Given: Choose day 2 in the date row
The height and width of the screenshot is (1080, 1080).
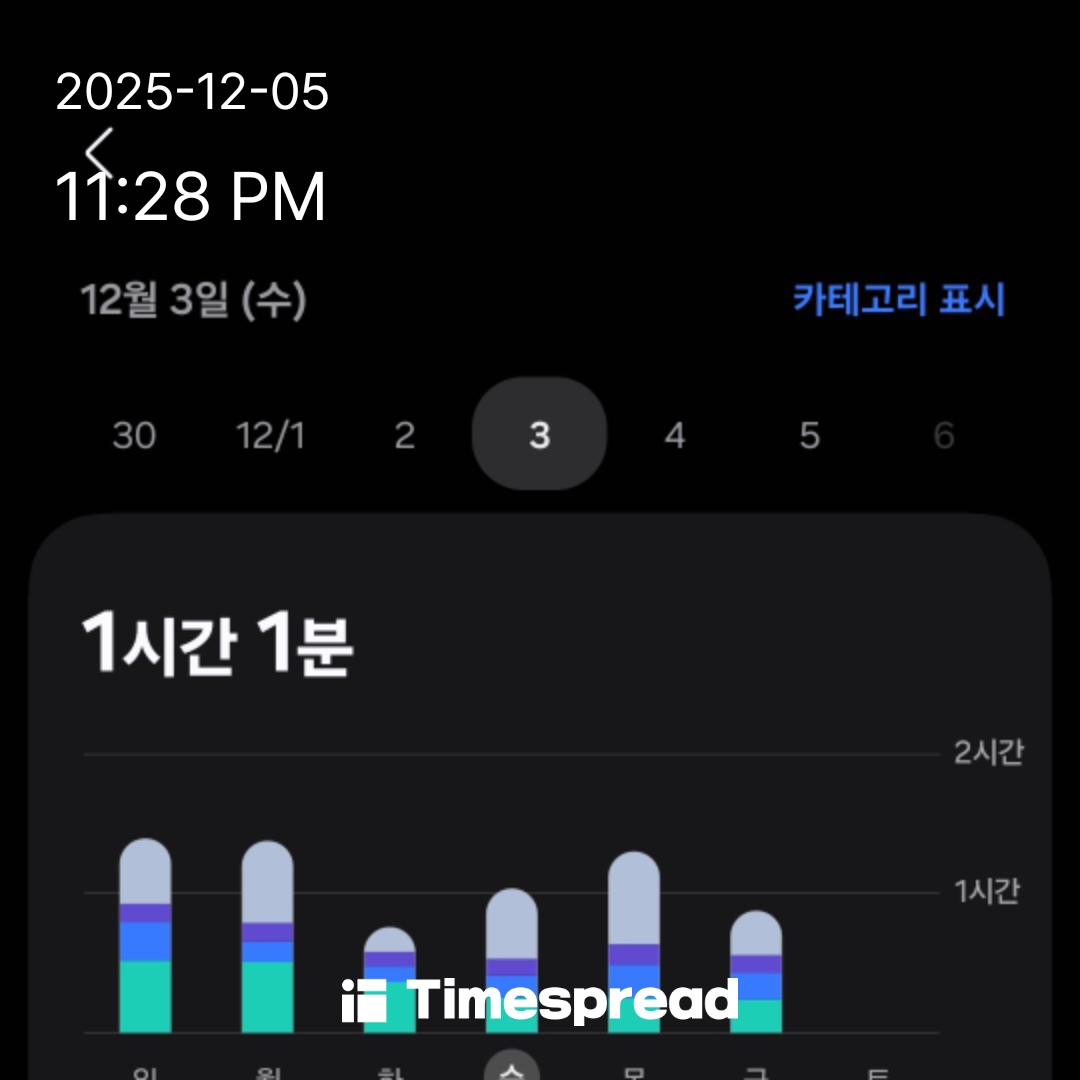Looking at the screenshot, I should coord(404,436).
